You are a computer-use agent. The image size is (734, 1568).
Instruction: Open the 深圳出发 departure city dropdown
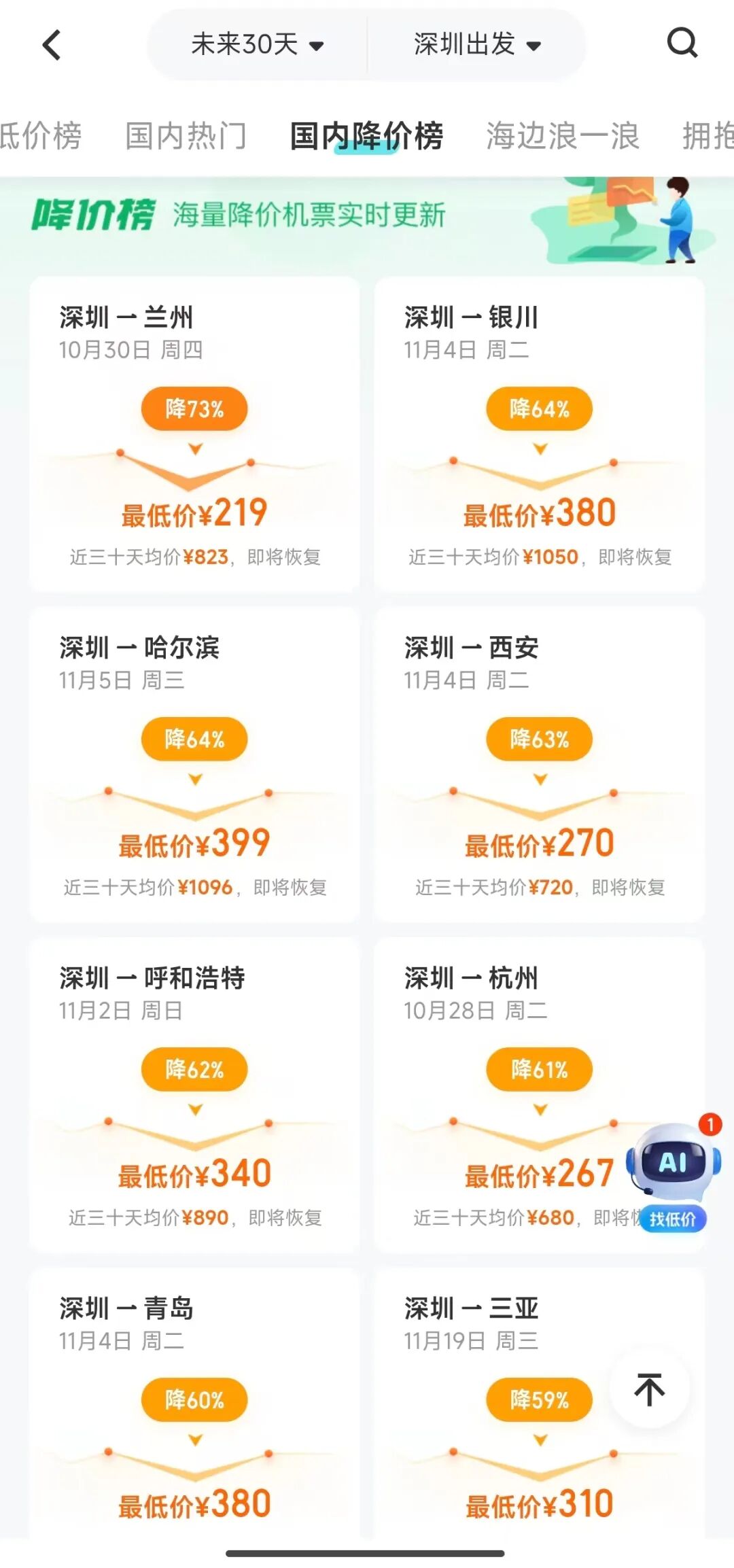coord(476,43)
